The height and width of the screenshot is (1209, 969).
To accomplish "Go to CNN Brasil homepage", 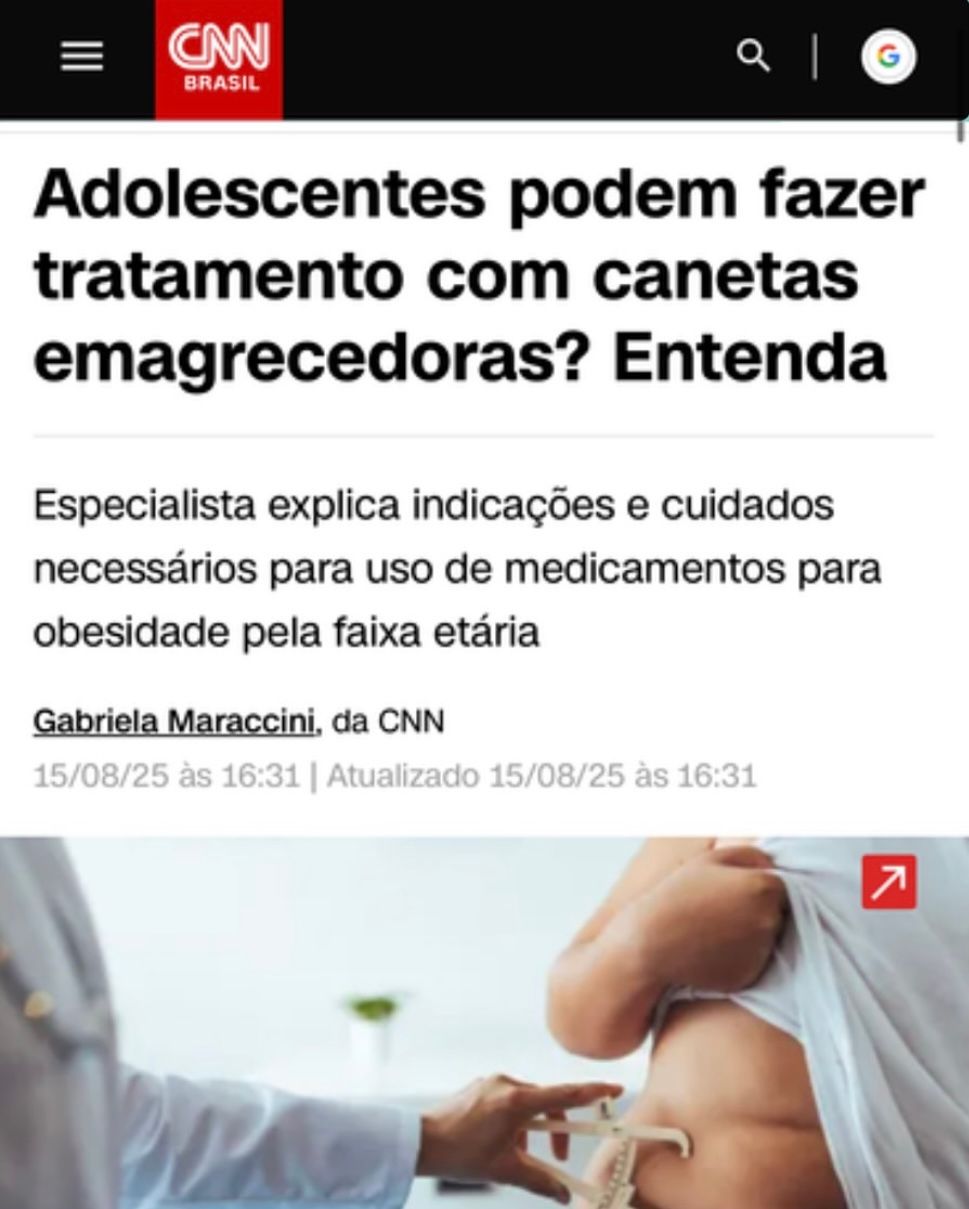I will tap(218, 58).
